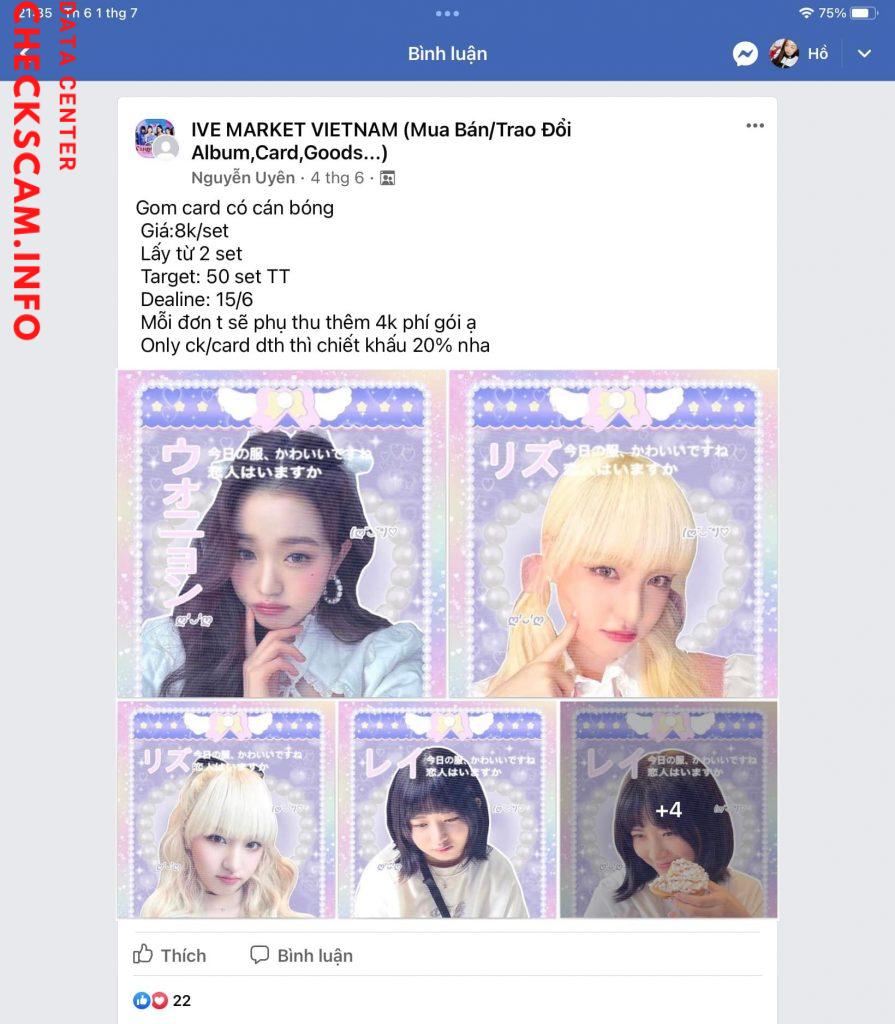The width and height of the screenshot is (895, 1024).
Task: View the remaining +4 photos
Action: [668, 809]
